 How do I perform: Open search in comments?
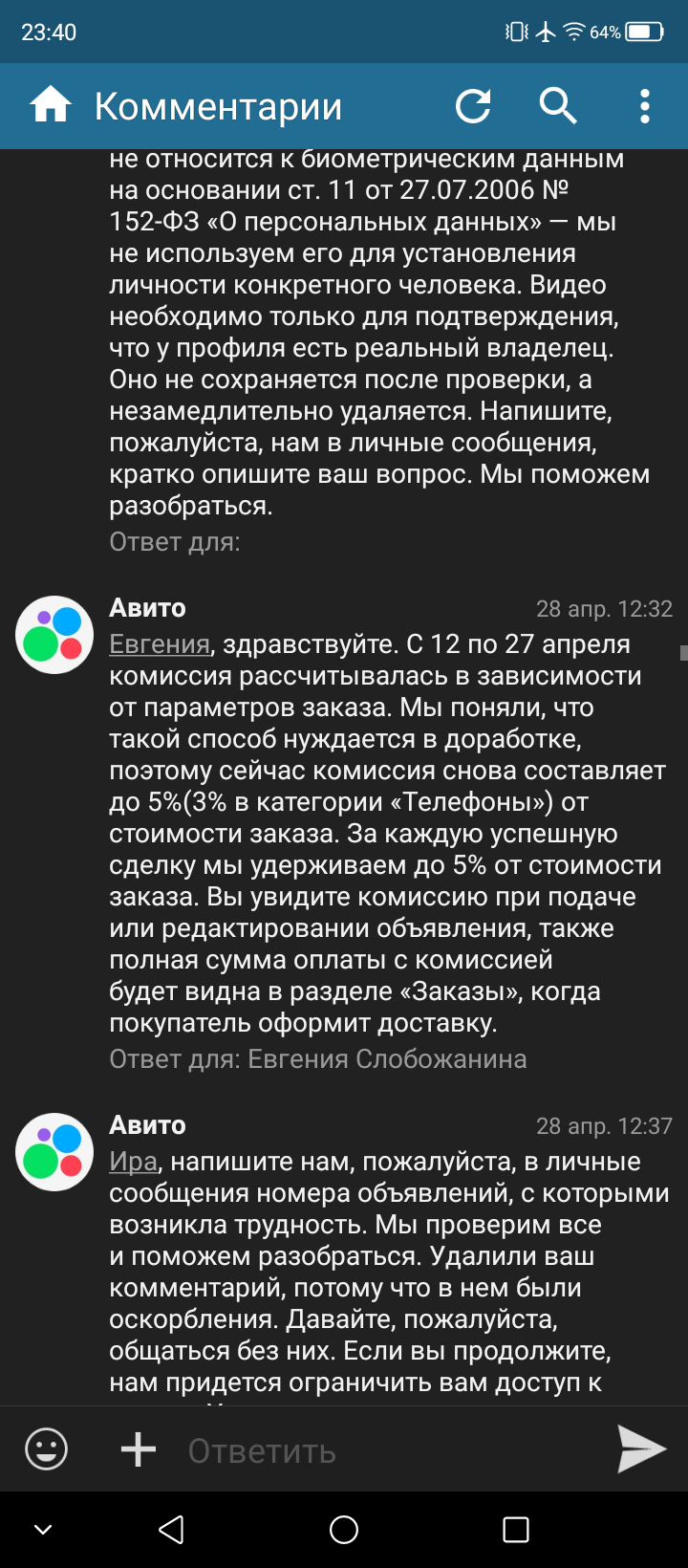pos(558,105)
